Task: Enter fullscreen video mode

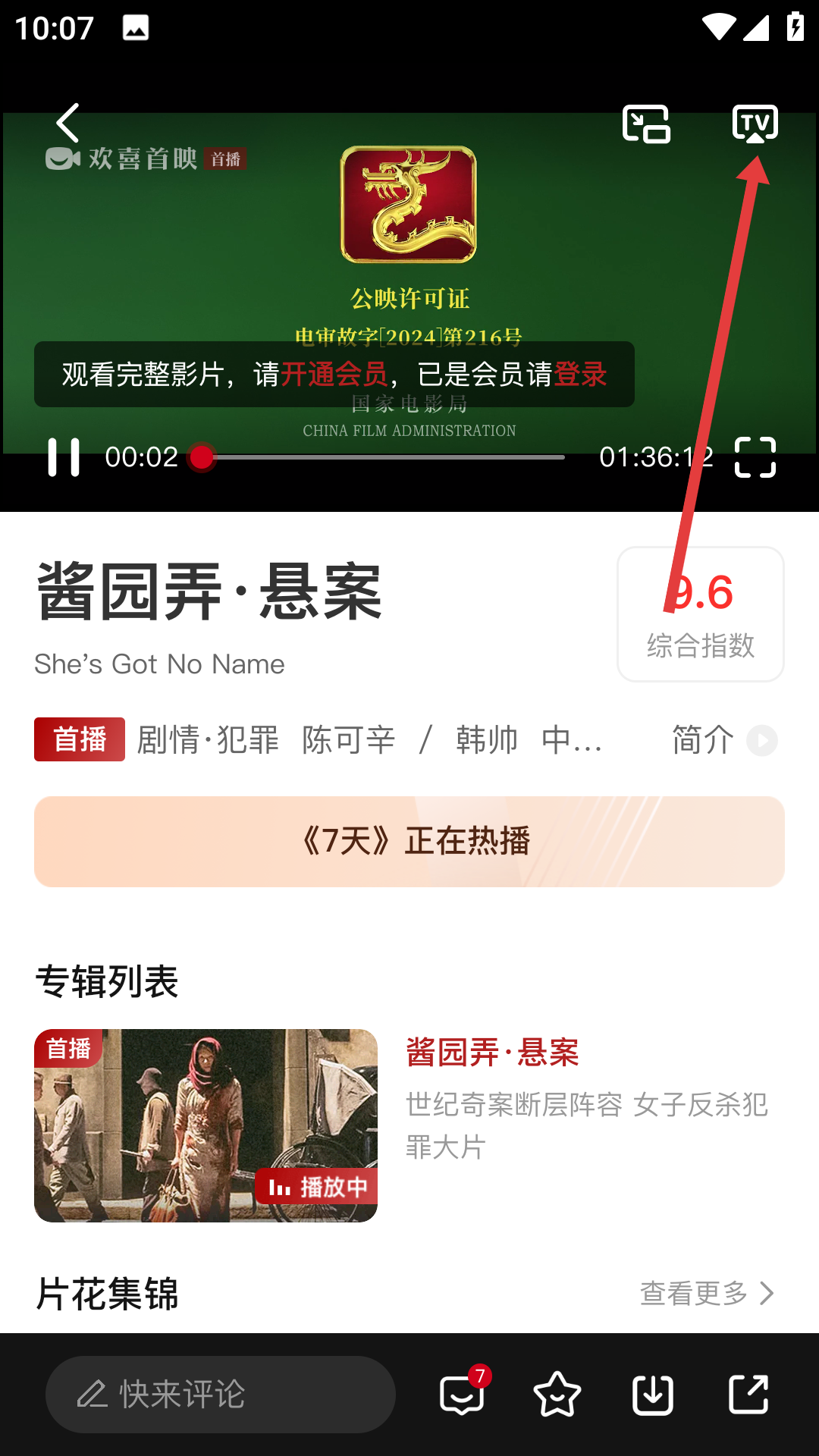Action: point(755,457)
